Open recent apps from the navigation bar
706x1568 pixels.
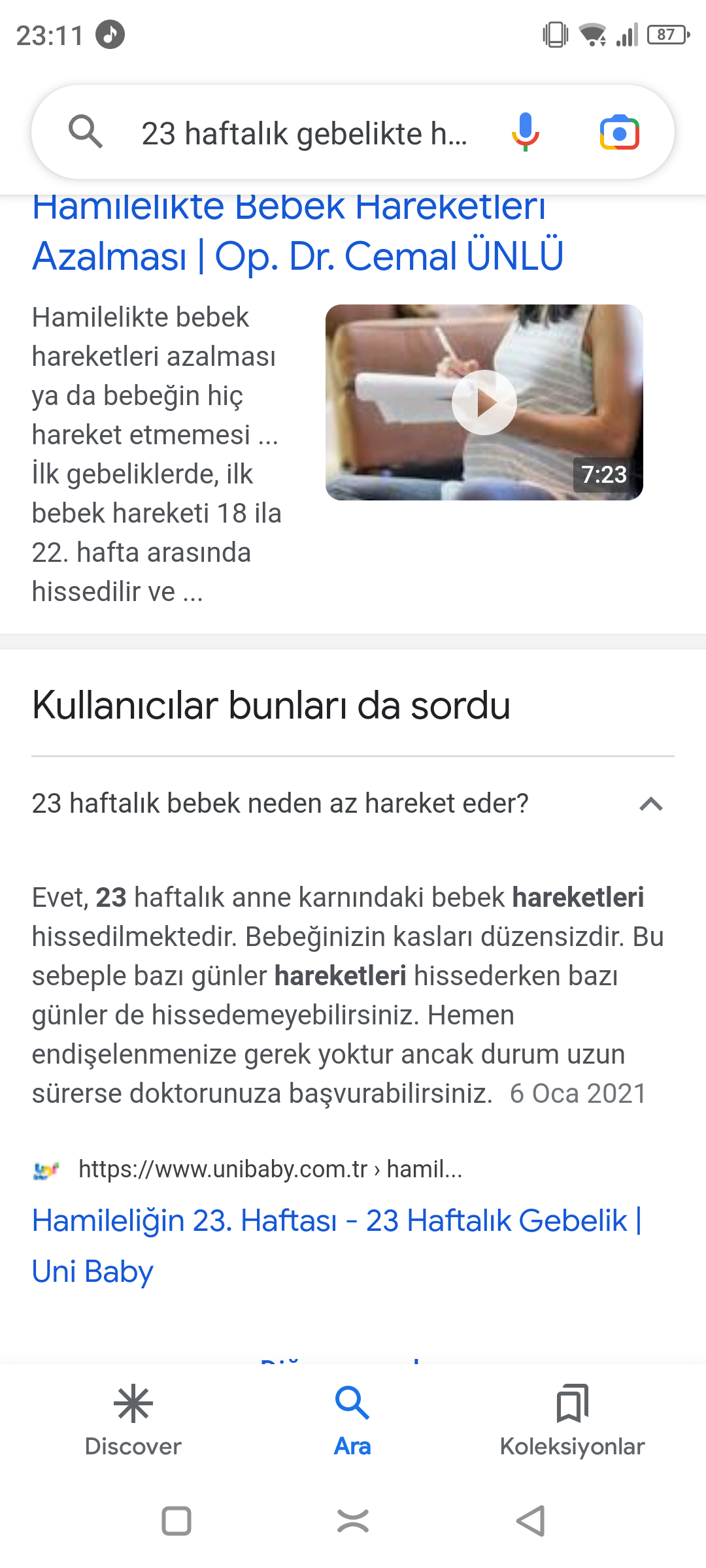pyautogui.click(x=176, y=1521)
